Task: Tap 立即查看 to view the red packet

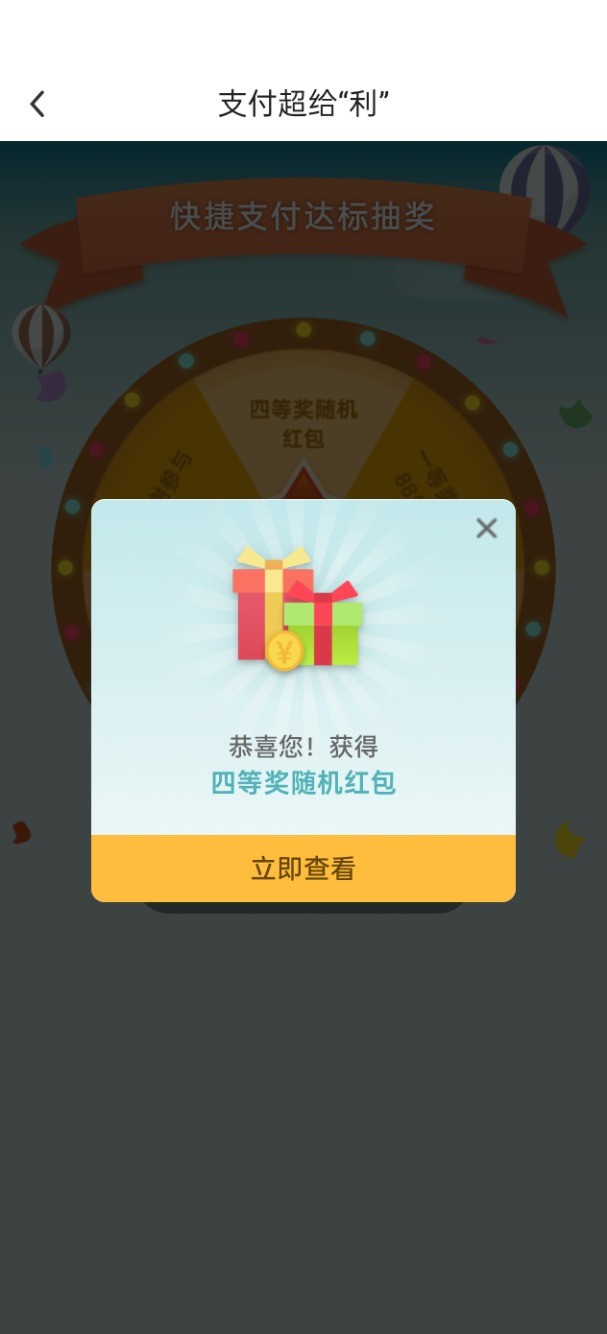Action: click(303, 868)
